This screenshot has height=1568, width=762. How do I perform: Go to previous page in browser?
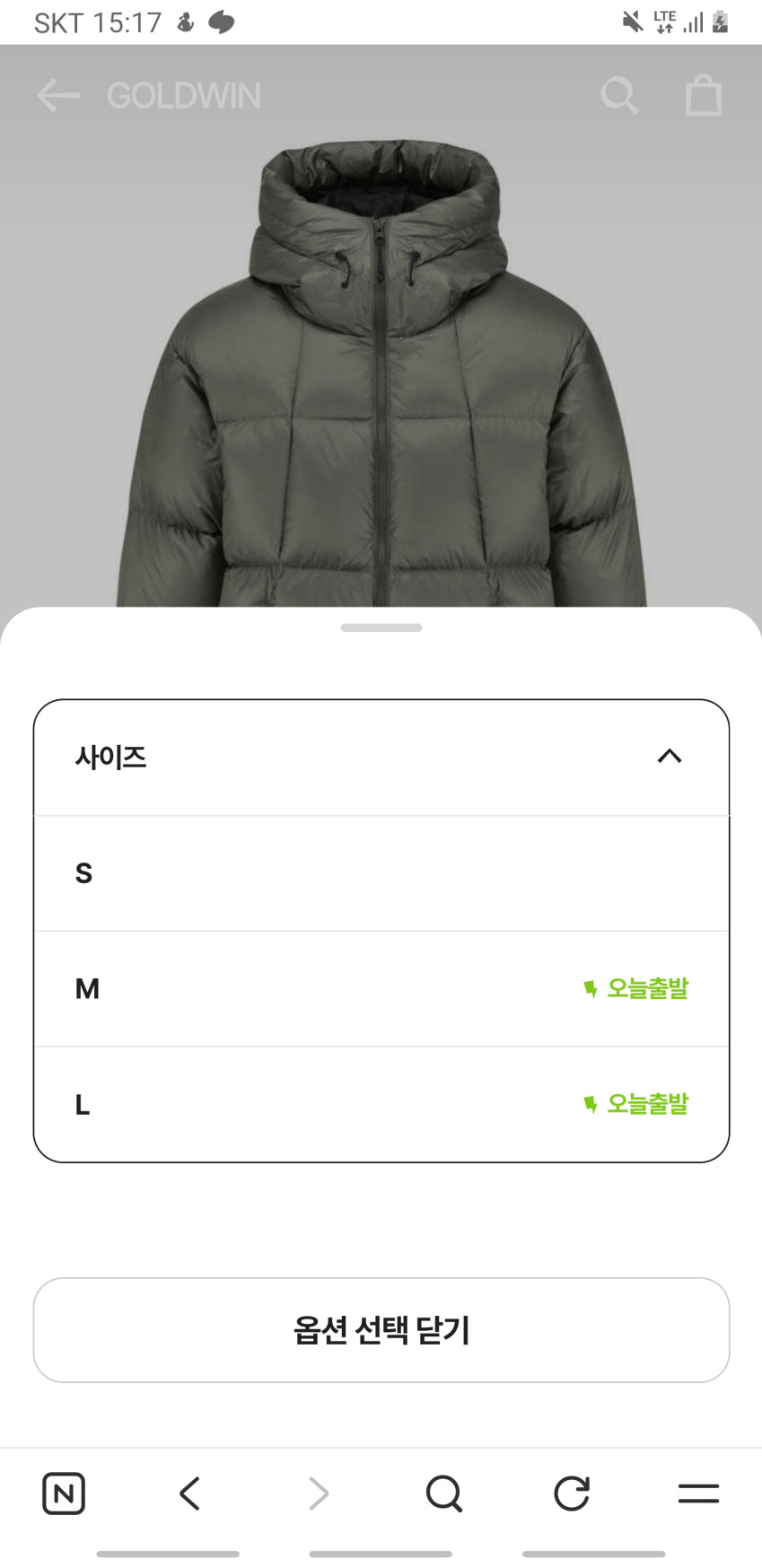point(189,1494)
